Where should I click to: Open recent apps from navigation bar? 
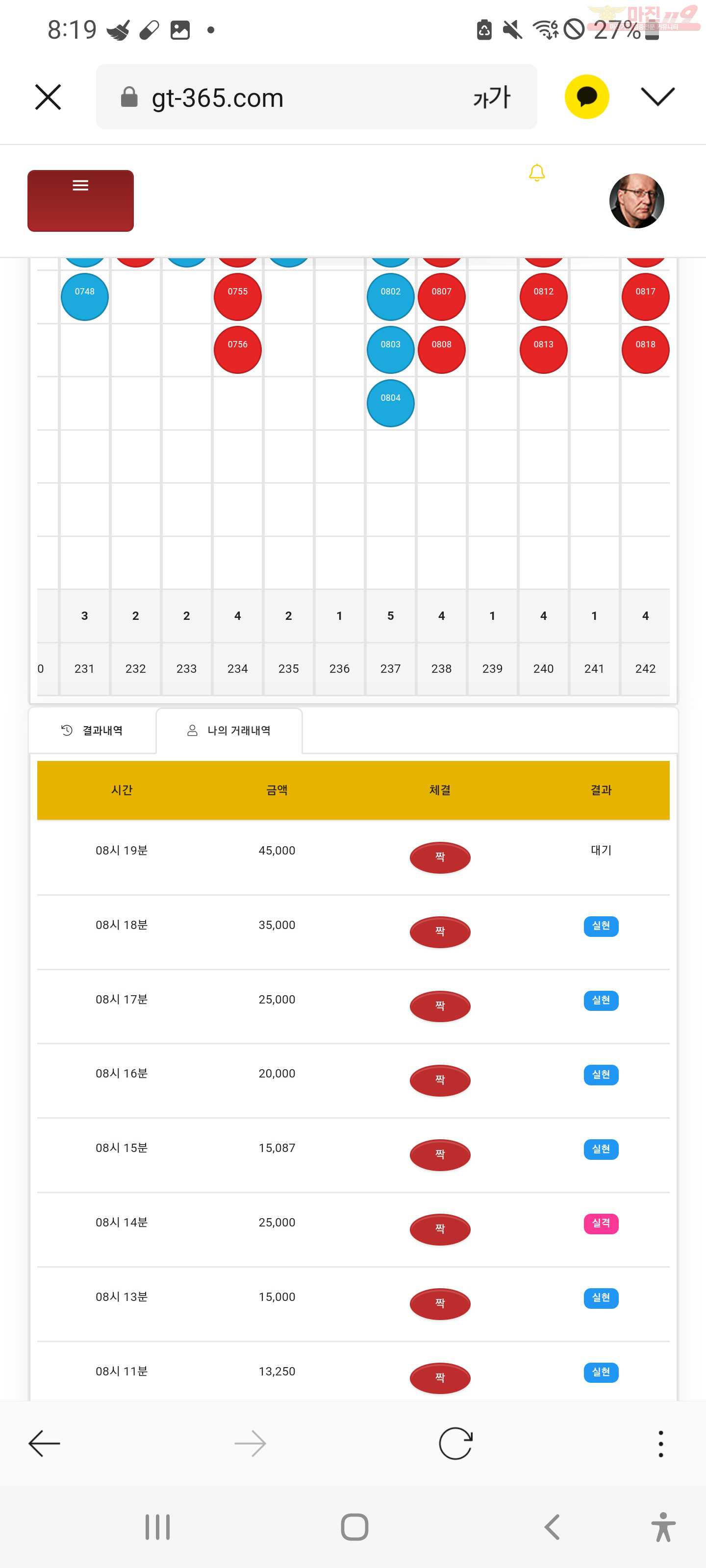click(158, 1527)
